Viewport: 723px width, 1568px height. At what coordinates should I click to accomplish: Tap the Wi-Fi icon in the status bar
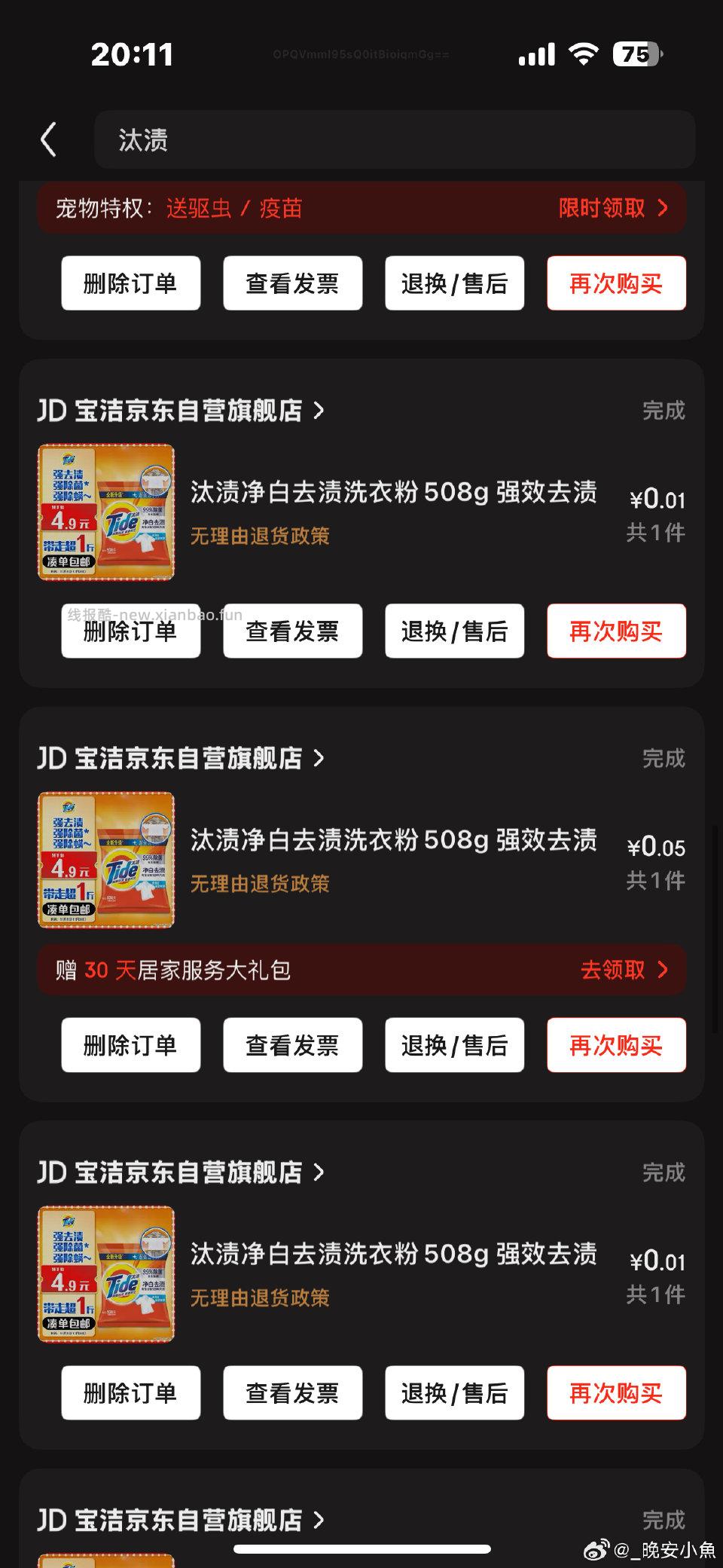(x=584, y=53)
